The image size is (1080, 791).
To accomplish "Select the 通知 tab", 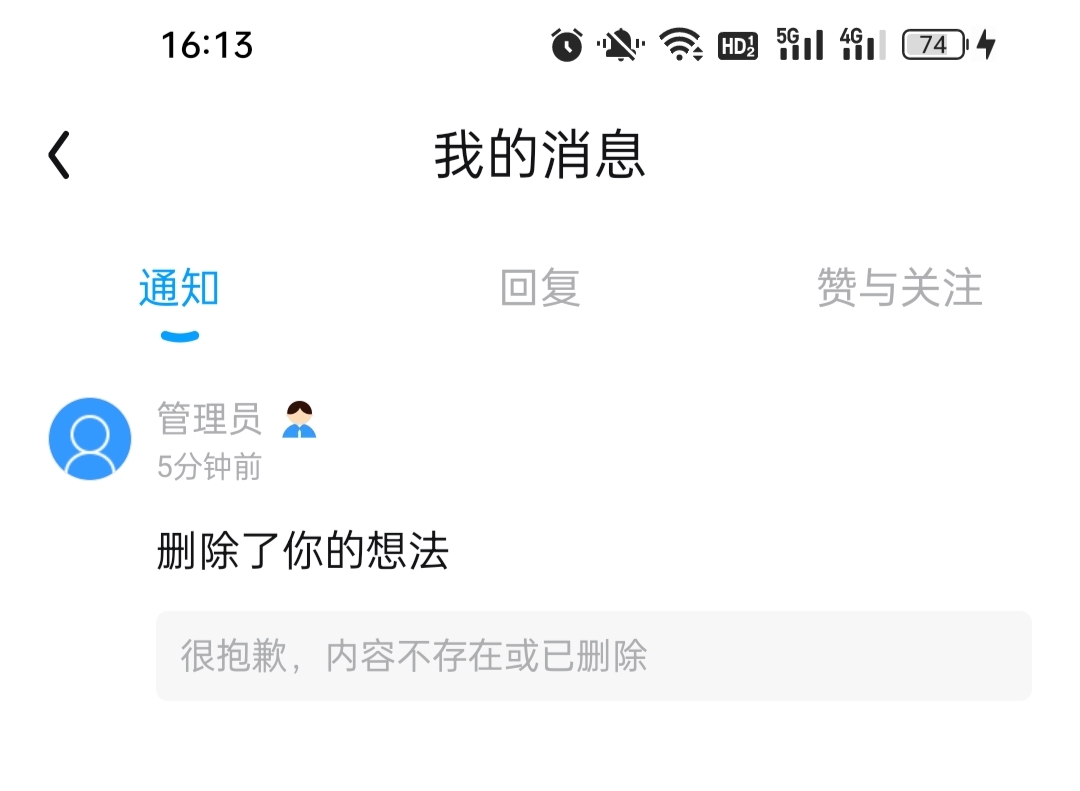I will [x=179, y=288].
